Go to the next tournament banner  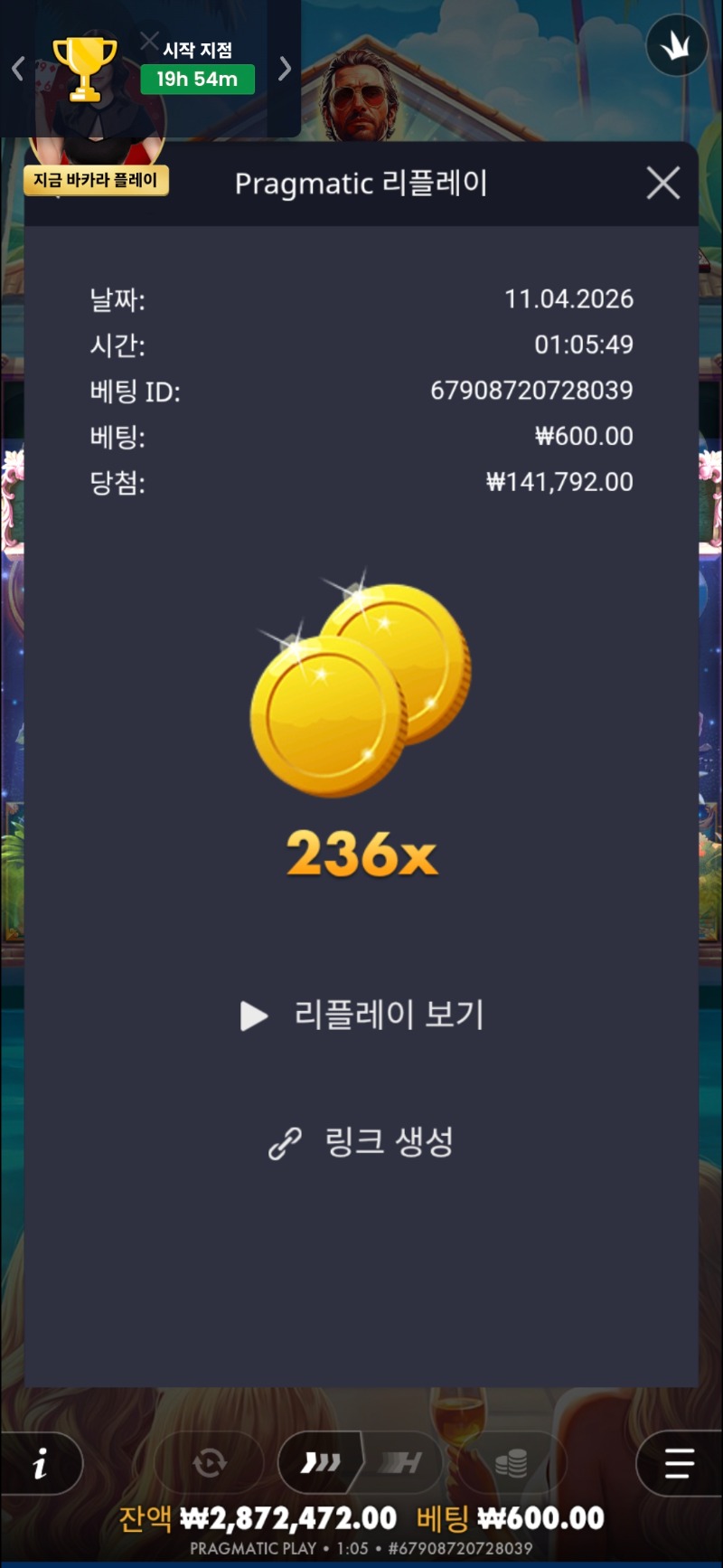[x=285, y=69]
